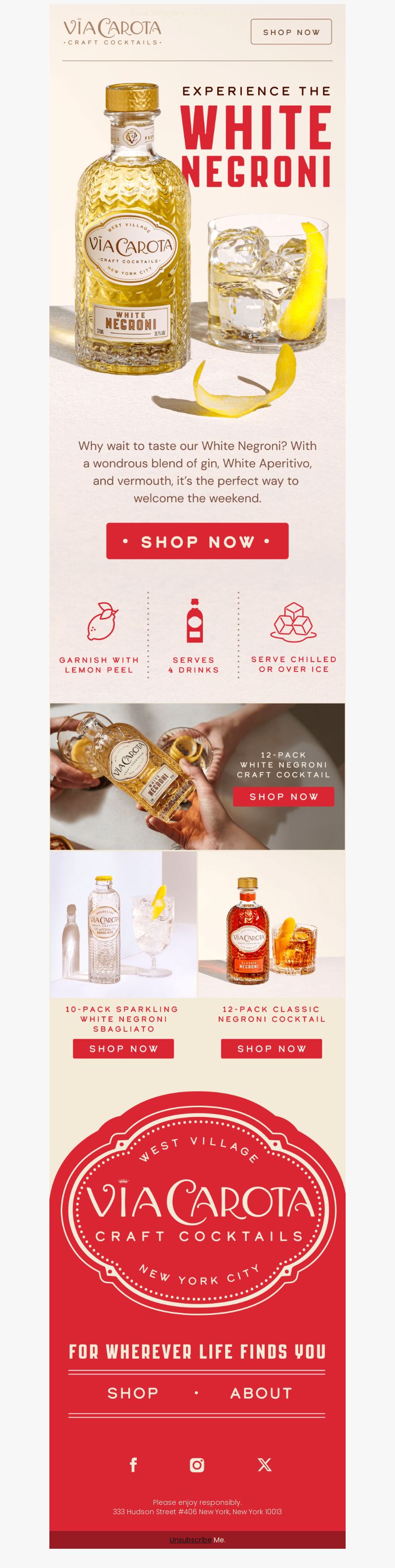Image resolution: width=395 pixels, height=1568 pixels.
Task: Open the About link in footer
Action: click(261, 1393)
